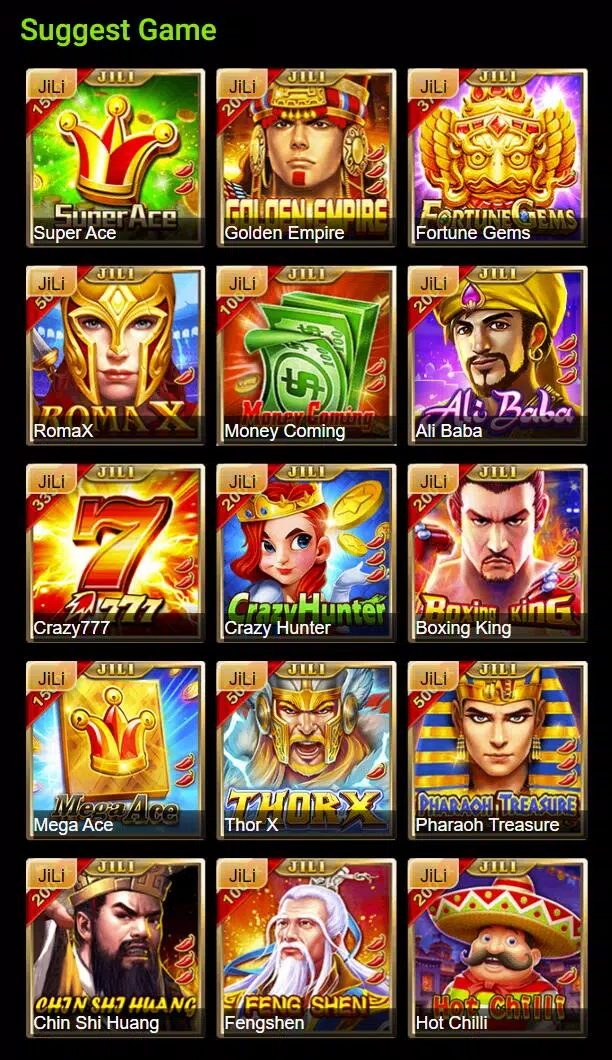Open the RomaX game tile
612x1060 pixels.
[115, 355]
